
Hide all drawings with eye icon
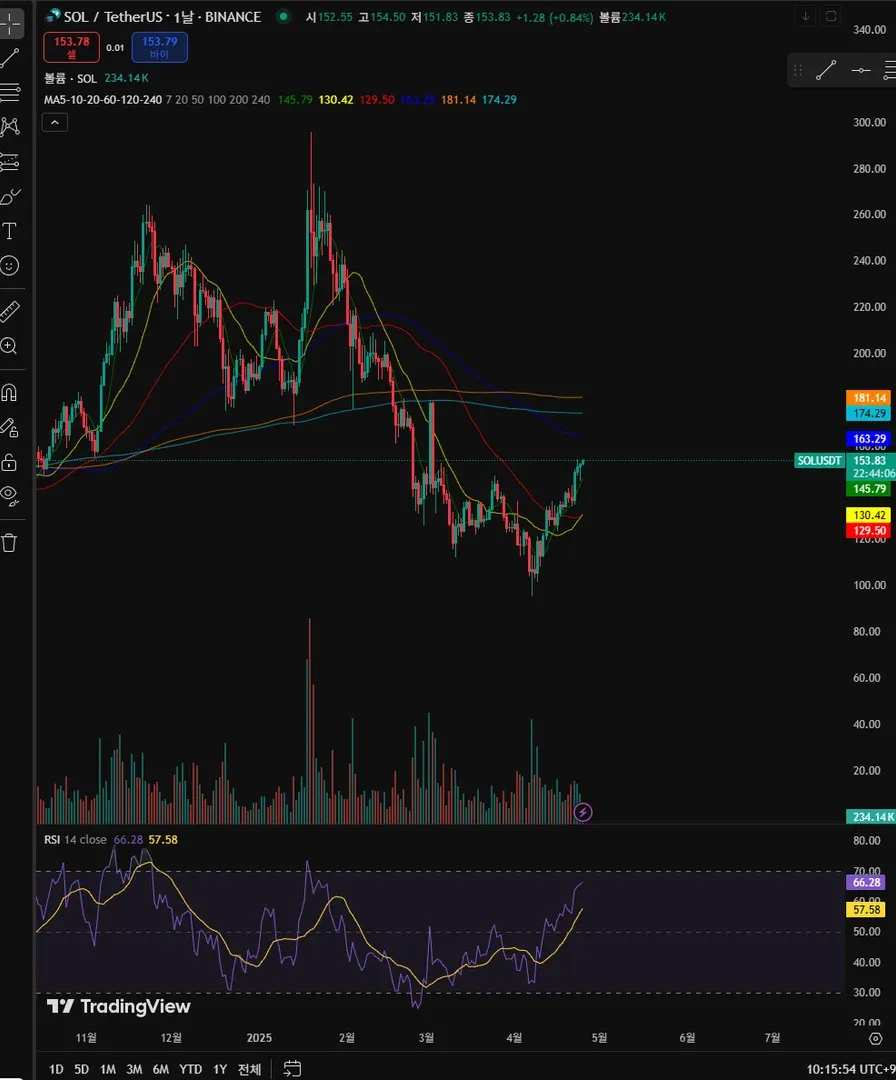click(x=10, y=494)
